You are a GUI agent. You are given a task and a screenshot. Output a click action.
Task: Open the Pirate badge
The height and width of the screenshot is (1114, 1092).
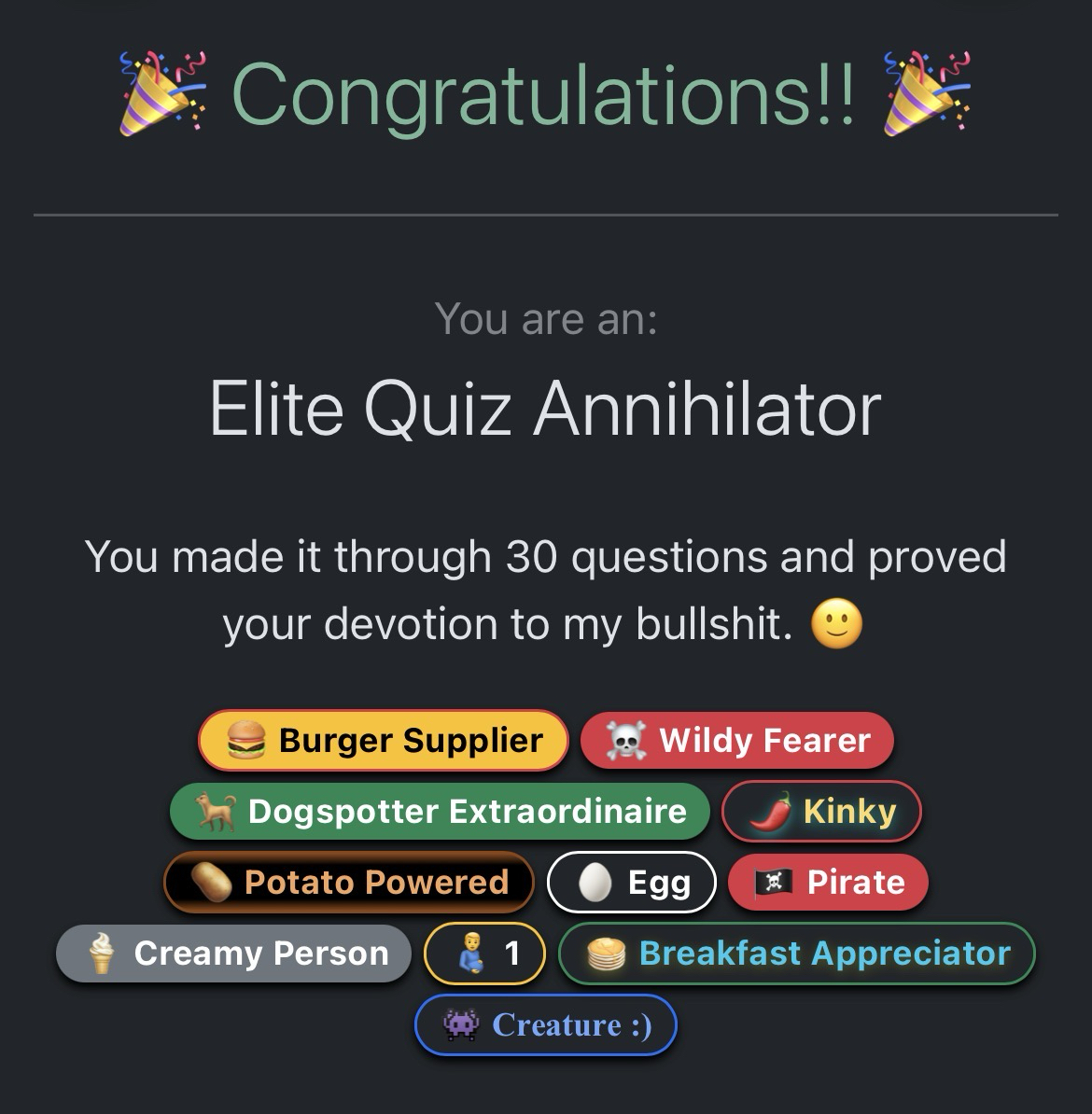point(828,883)
